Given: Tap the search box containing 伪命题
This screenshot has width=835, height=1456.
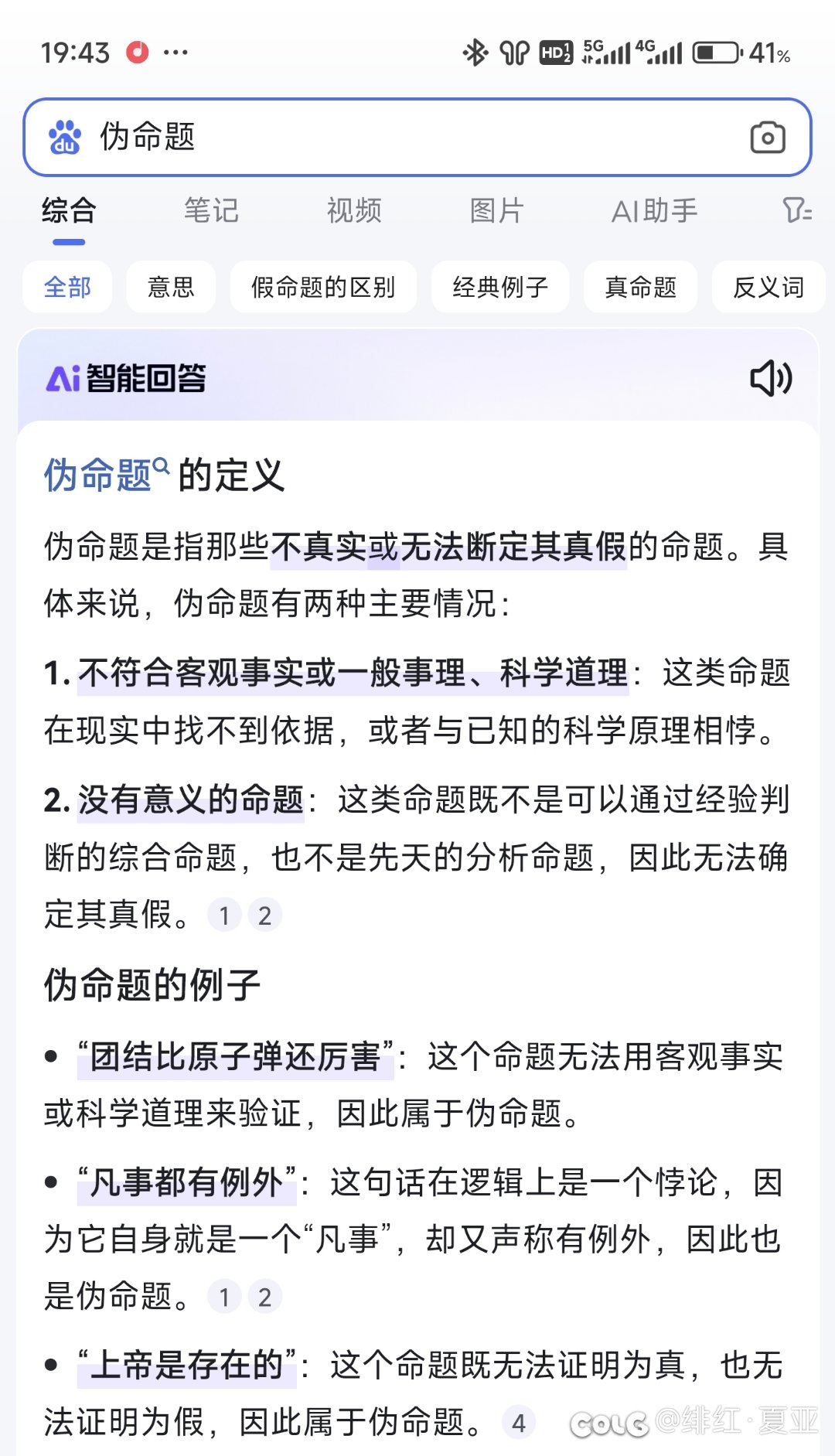Looking at the screenshot, I should pos(417,137).
